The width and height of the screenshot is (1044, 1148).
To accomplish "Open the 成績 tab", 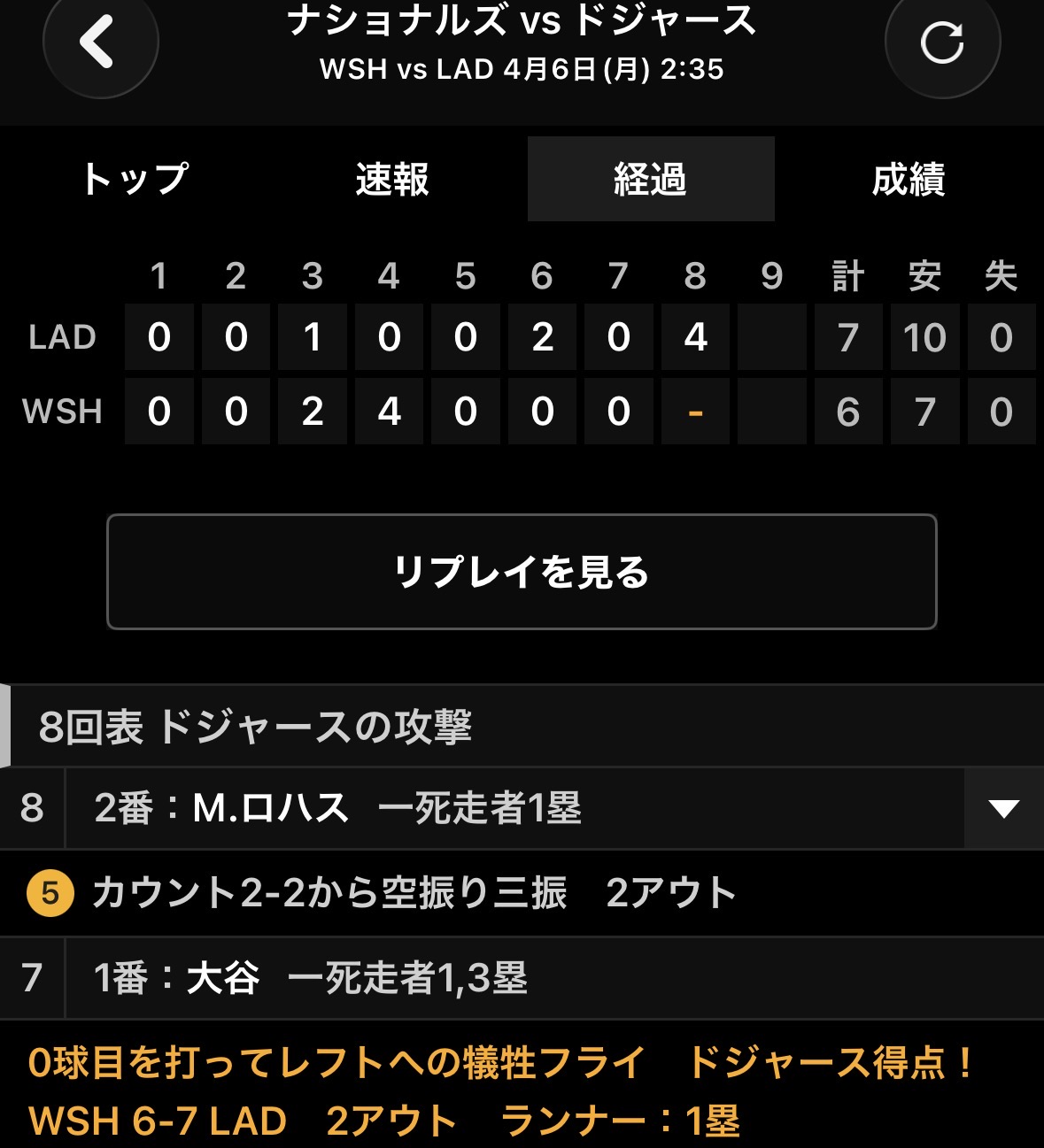I will pyautogui.click(x=909, y=179).
